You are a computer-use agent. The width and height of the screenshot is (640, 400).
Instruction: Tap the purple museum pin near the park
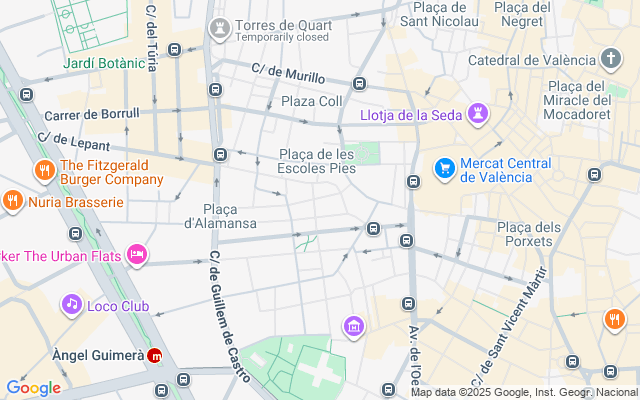pos(354,327)
